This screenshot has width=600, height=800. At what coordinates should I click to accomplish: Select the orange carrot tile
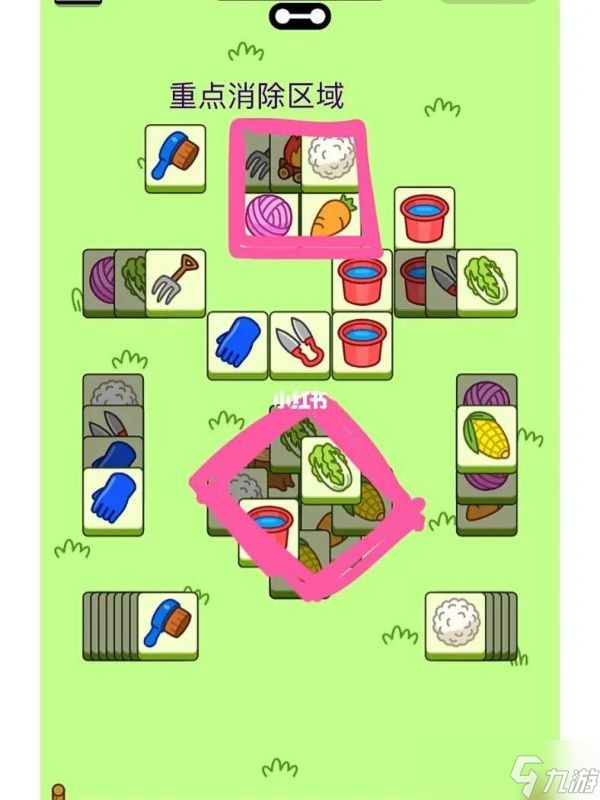click(331, 216)
